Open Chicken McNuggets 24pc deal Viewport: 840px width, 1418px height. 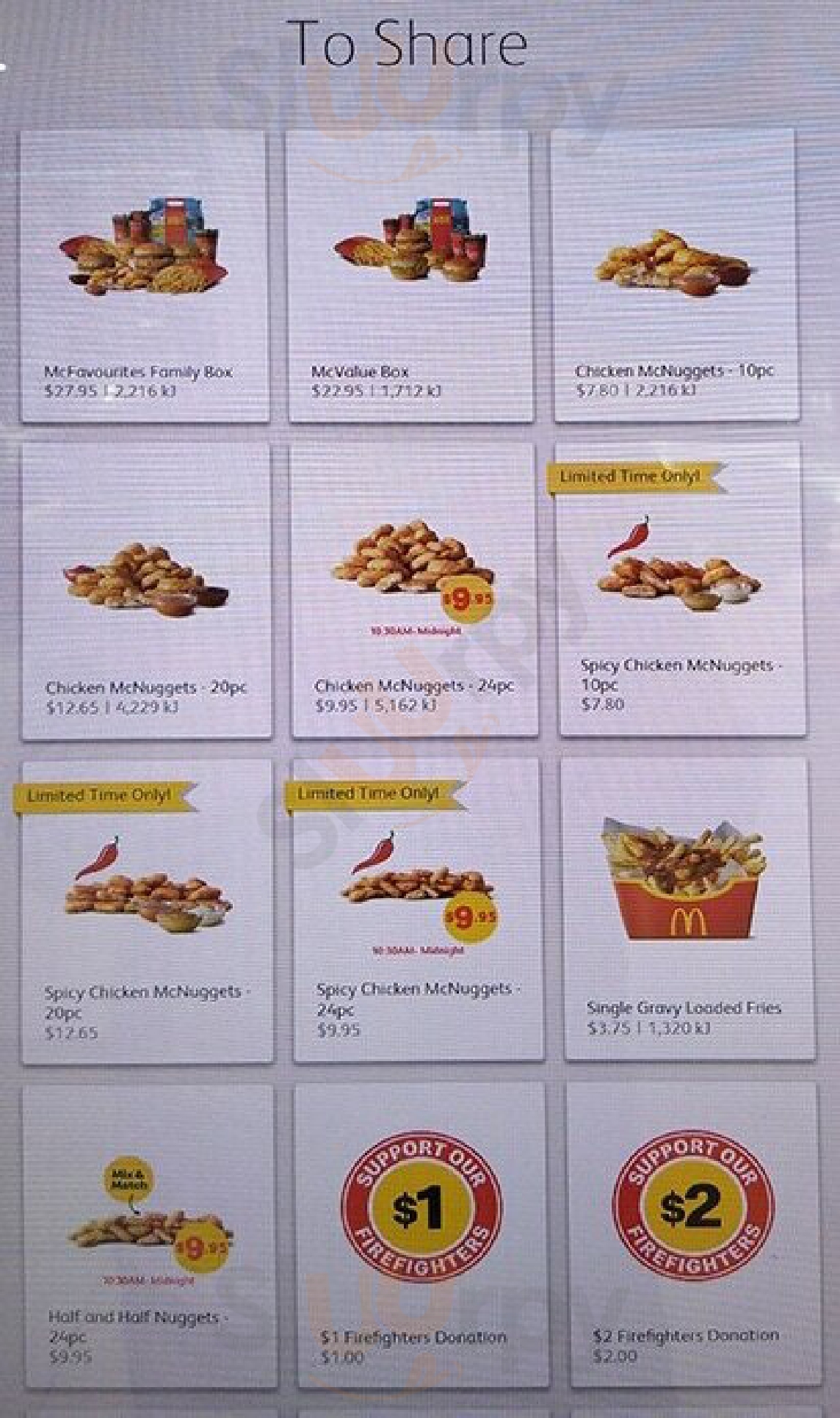point(414,589)
